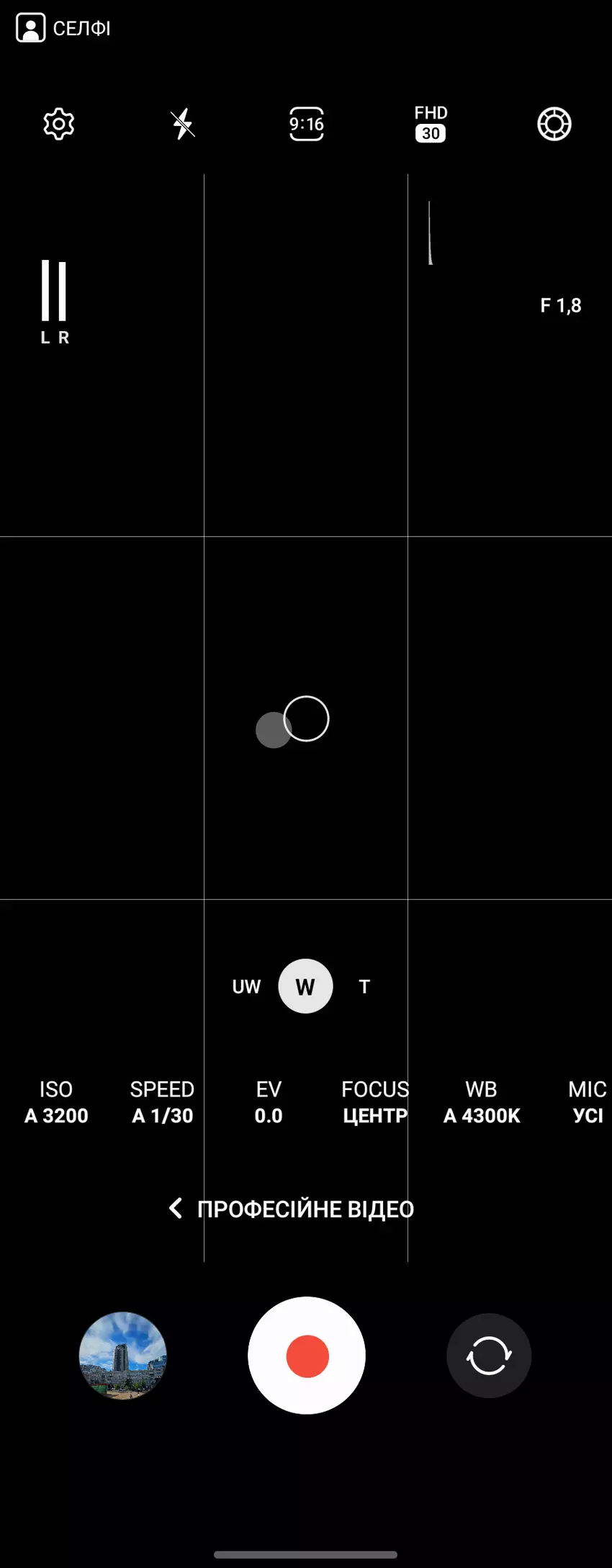
Task: Change FHD 30 video resolution
Action: (x=431, y=124)
